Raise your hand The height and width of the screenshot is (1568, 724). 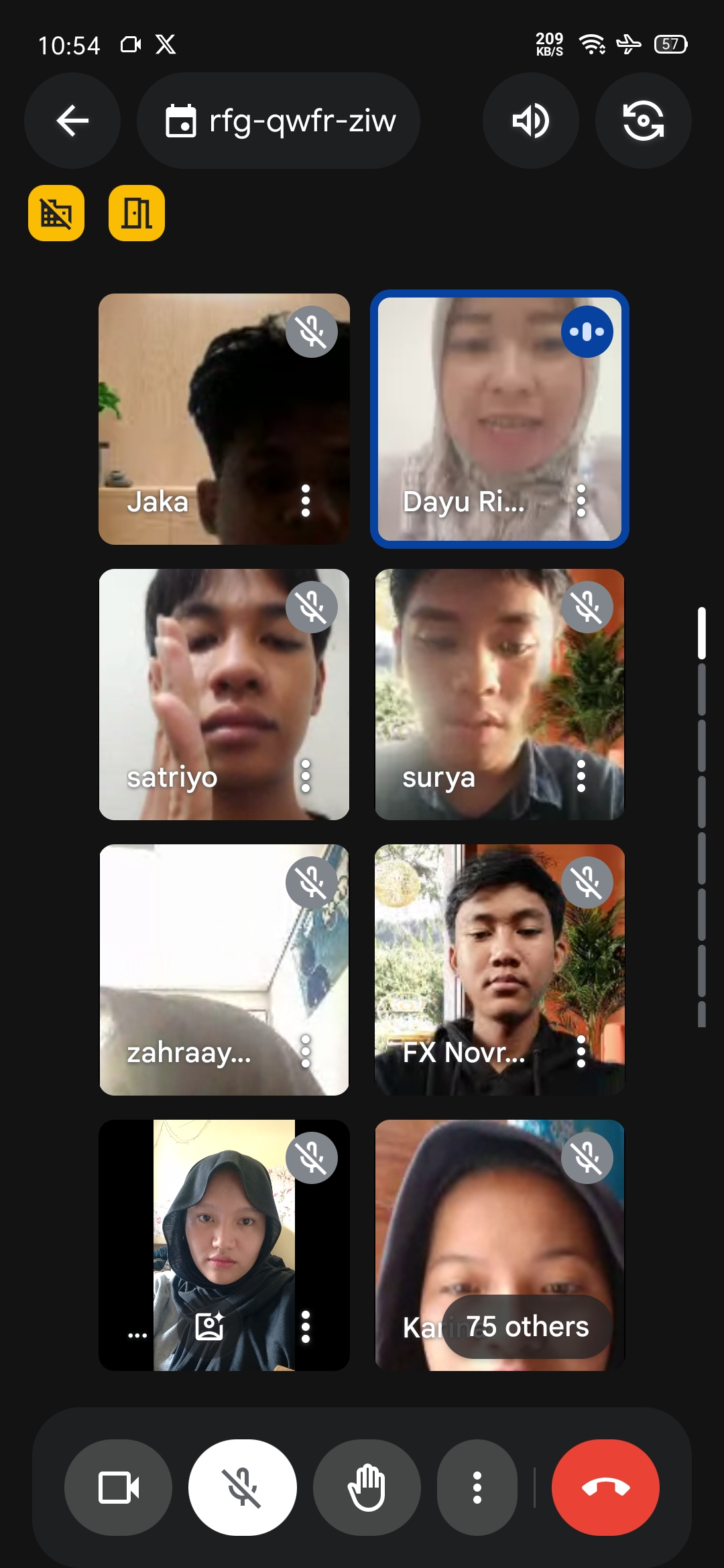point(367,1488)
